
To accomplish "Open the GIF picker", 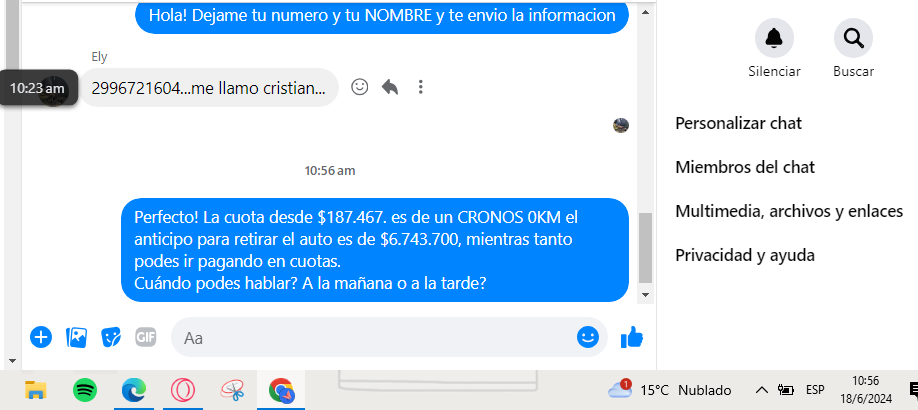I will coord(146,337).
